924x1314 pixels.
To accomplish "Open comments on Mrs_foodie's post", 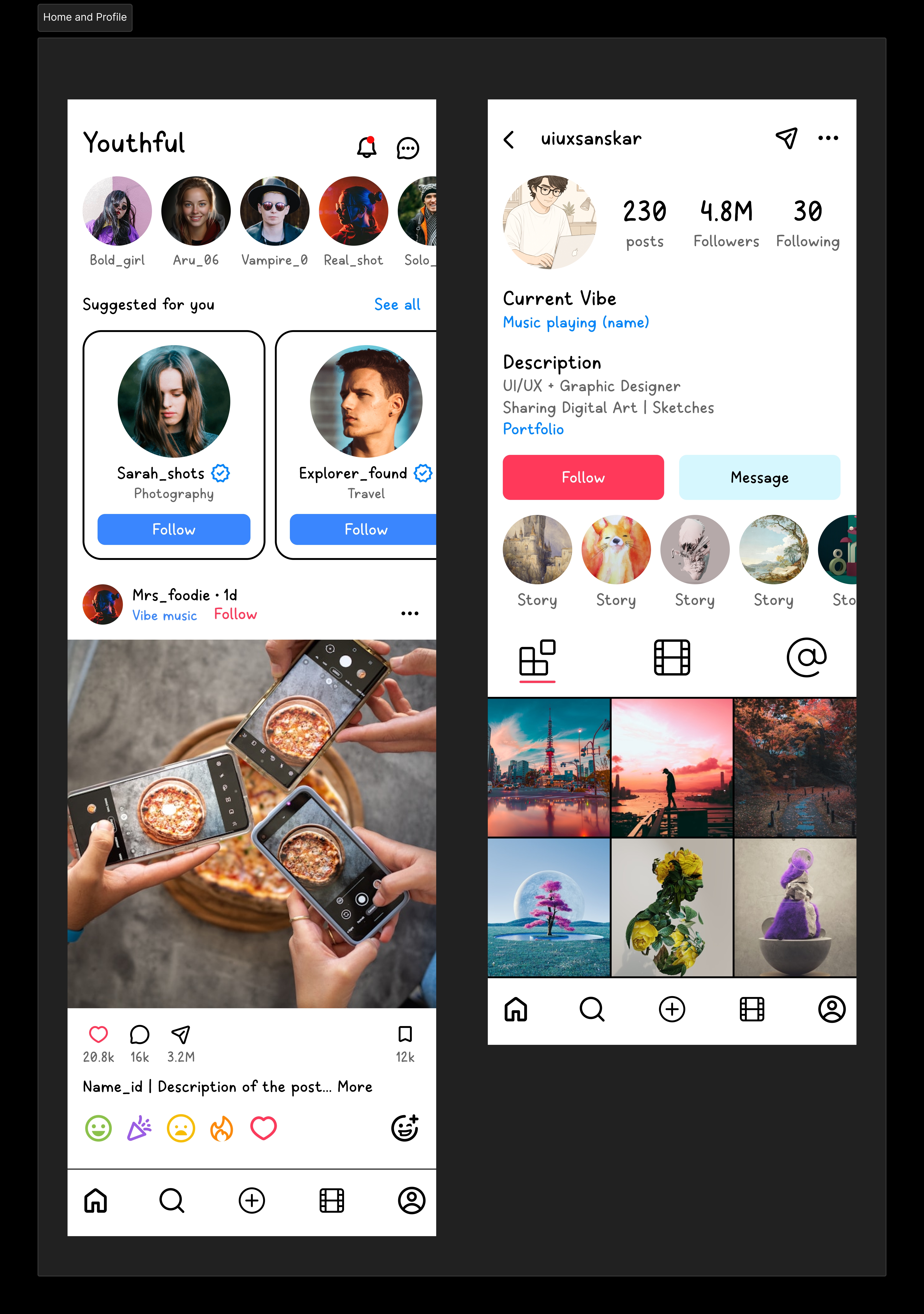I will [x=139, y=1034].
